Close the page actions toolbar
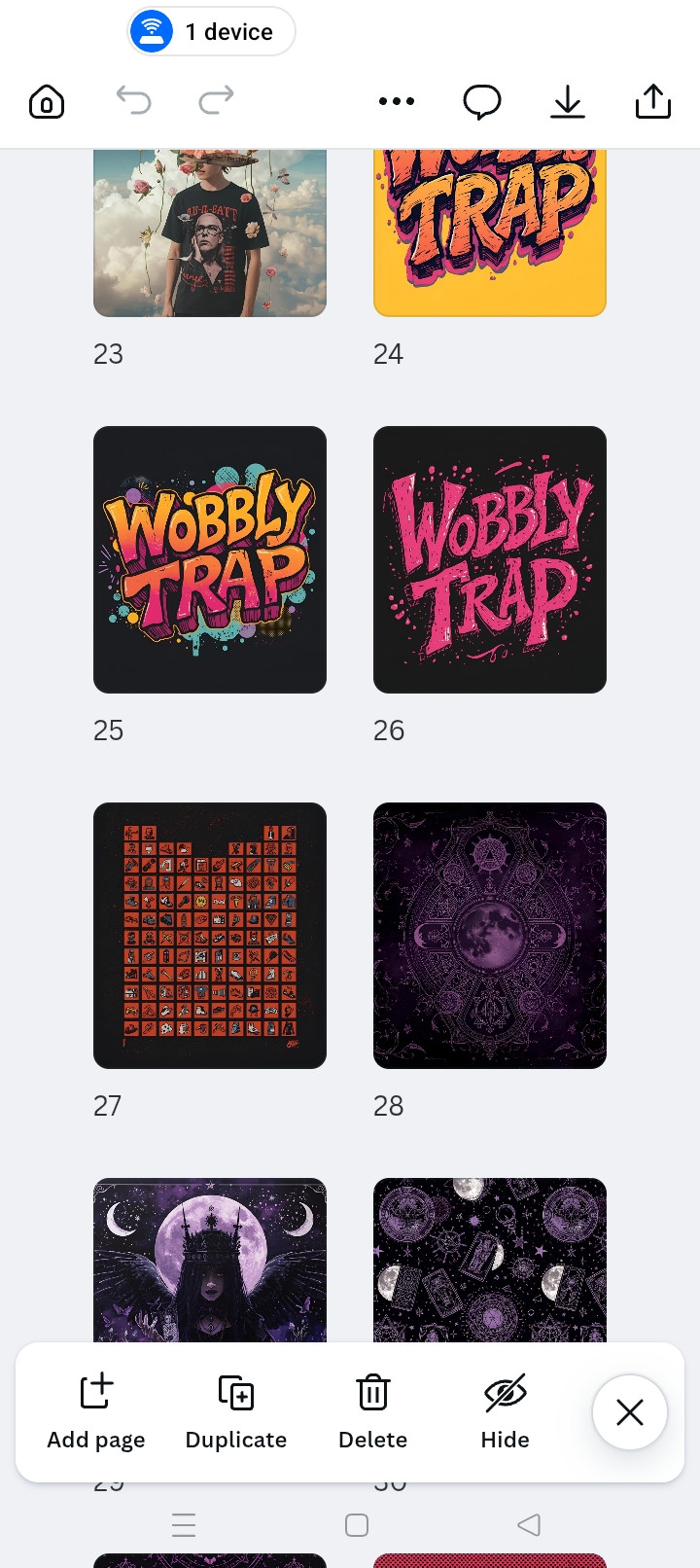The image size is (700, 1568). 630,1412
